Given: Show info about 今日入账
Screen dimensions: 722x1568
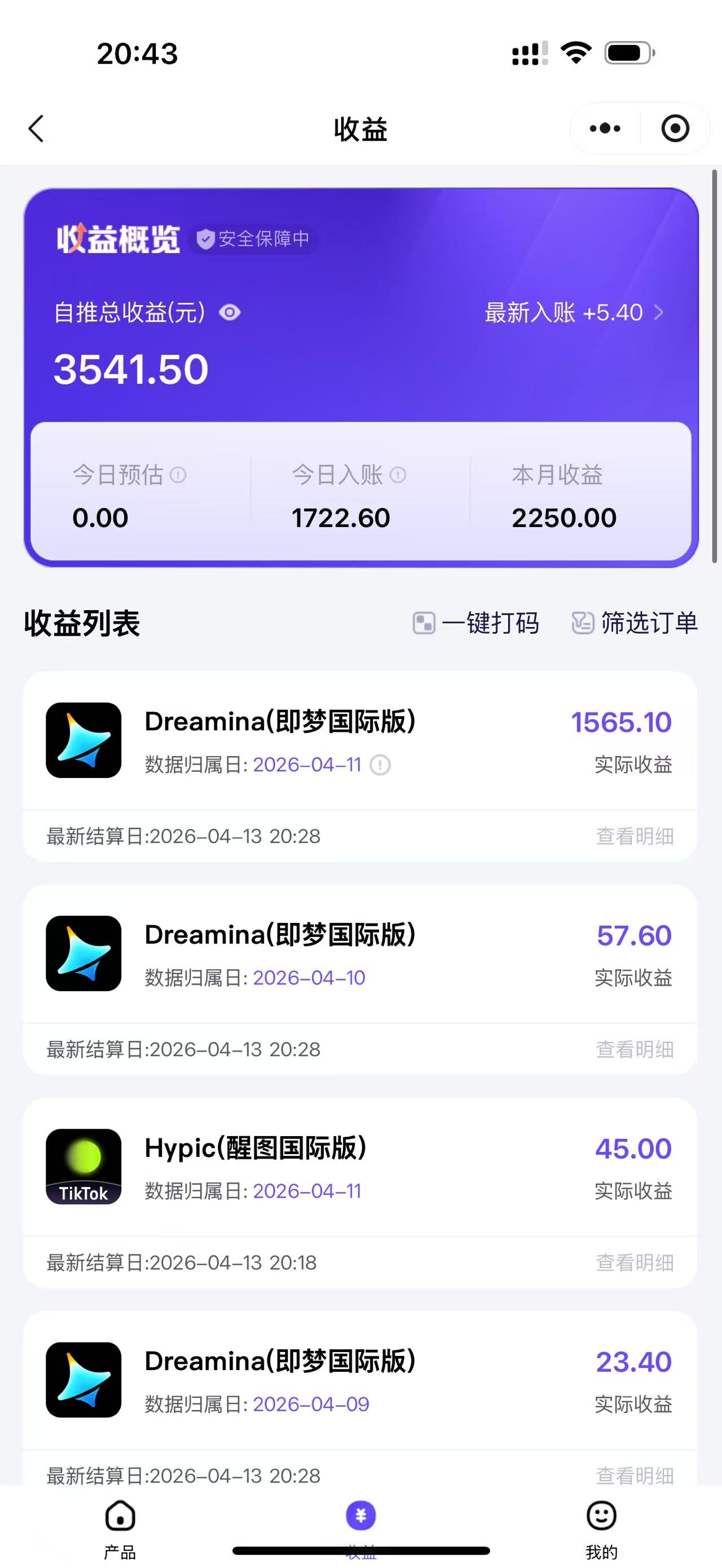Looking at the screenshot, I should coord(398,475).
